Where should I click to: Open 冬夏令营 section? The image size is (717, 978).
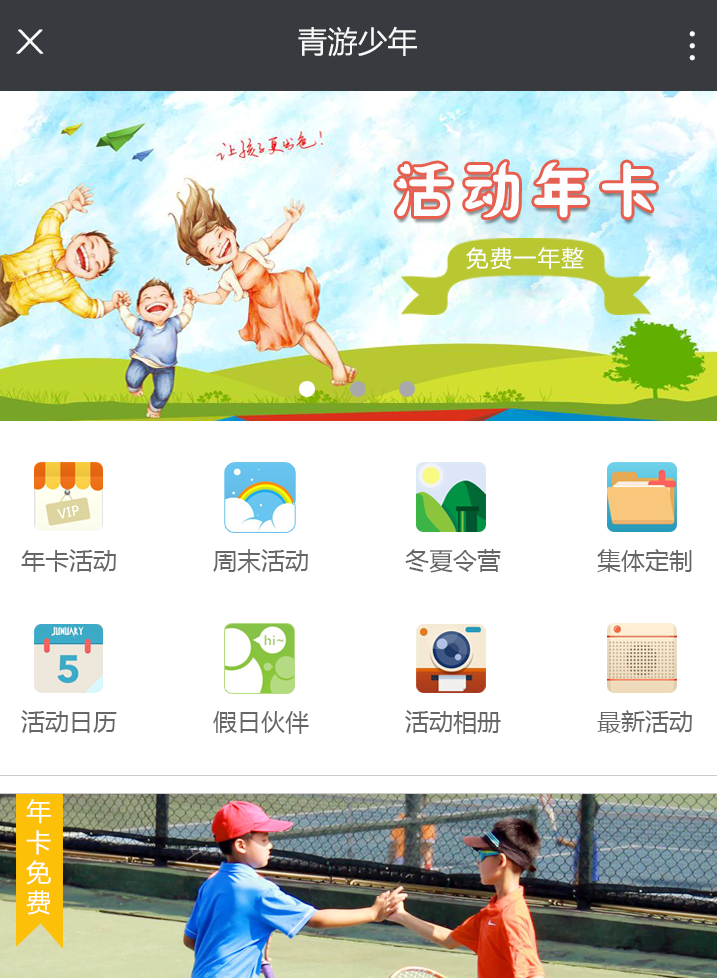click(x=451, y=515)
